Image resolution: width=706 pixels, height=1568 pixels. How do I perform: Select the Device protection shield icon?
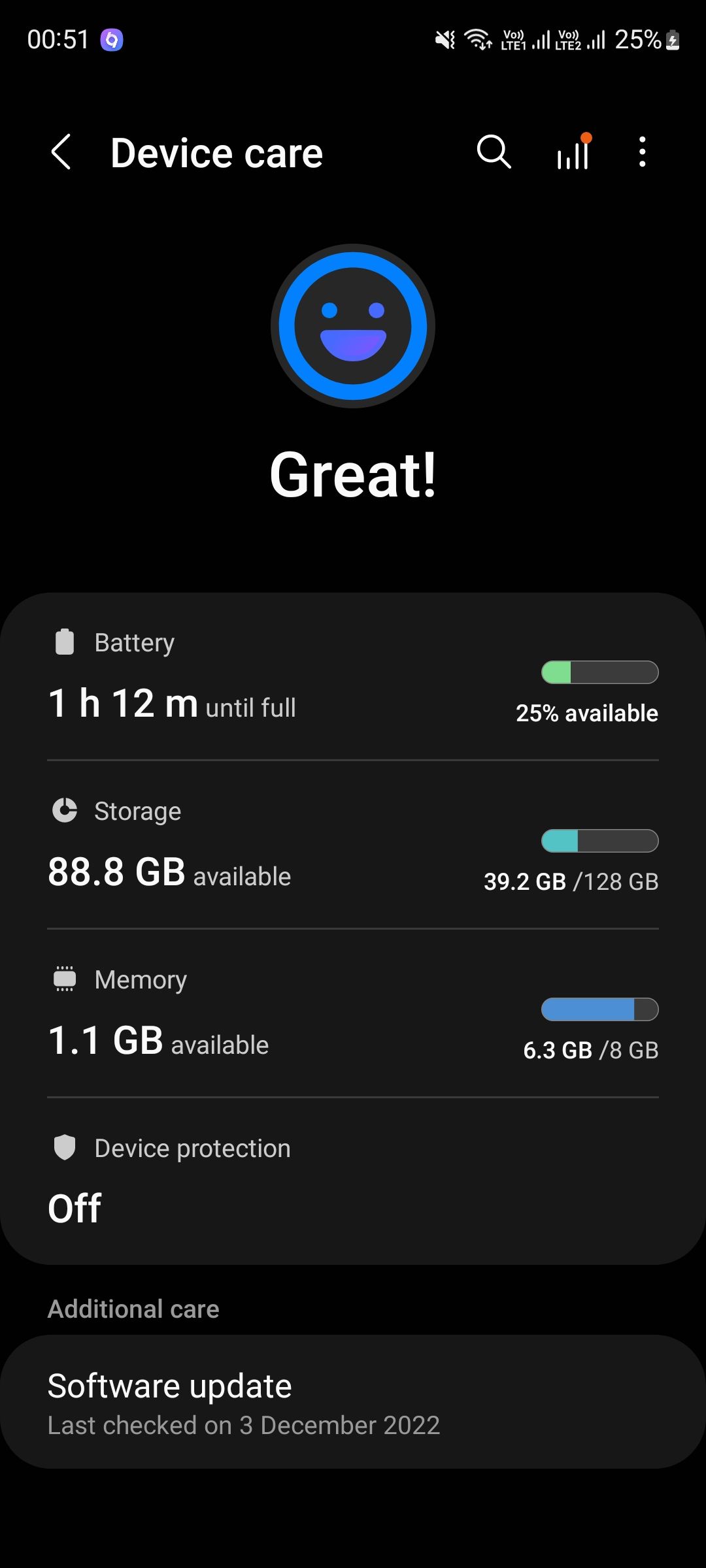65,1147
